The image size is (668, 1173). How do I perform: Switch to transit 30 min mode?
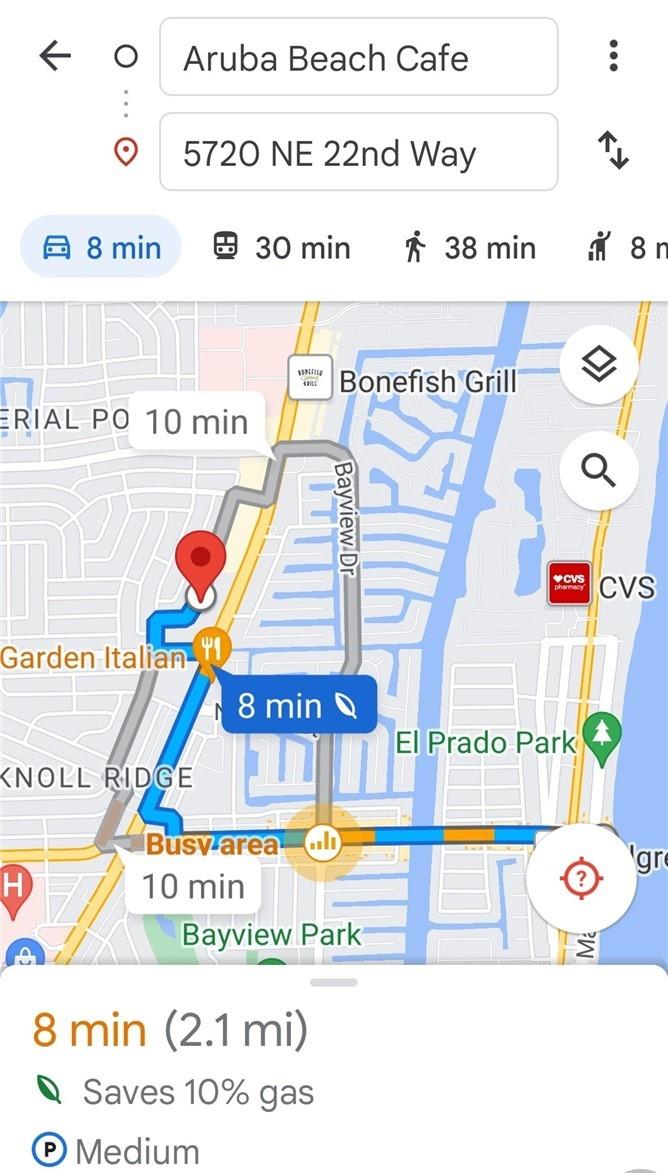click(282, 247)
